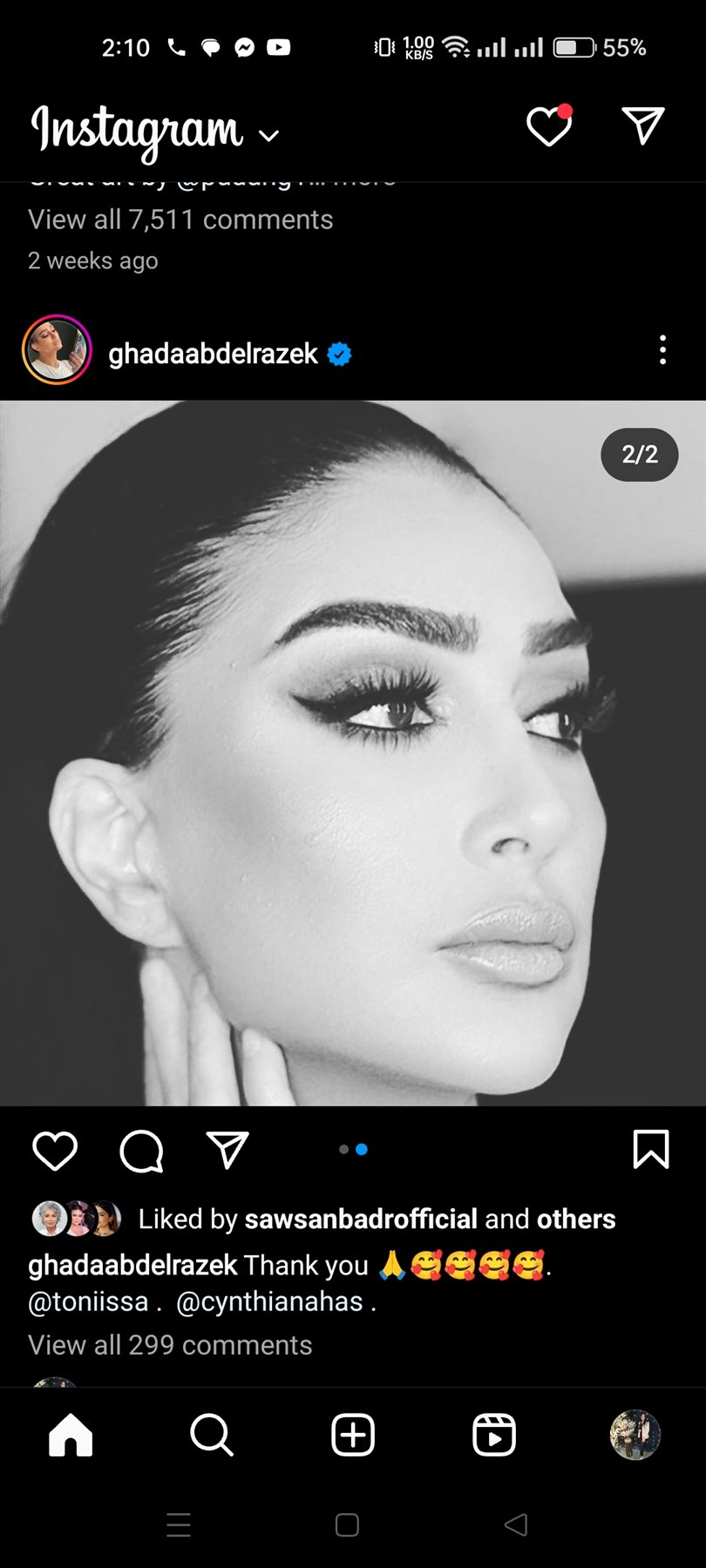Screen dimensions: 706x1568
Task: Open the Instagram feed dropdown
Action: [x=268, y=135]
